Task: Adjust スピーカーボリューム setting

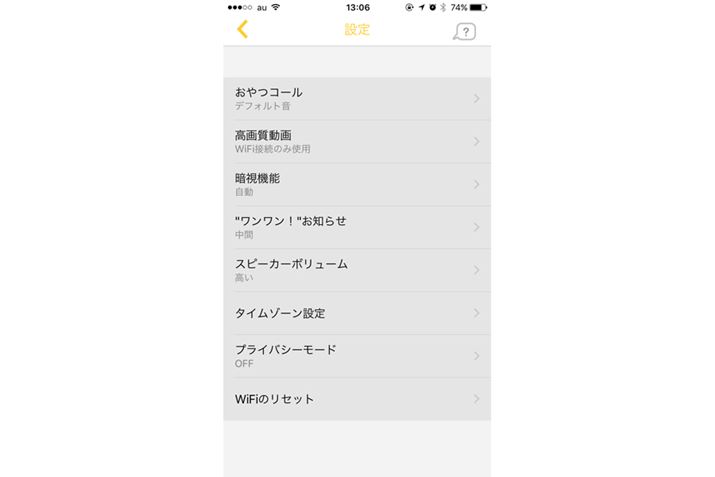Action: click(357, 270)
